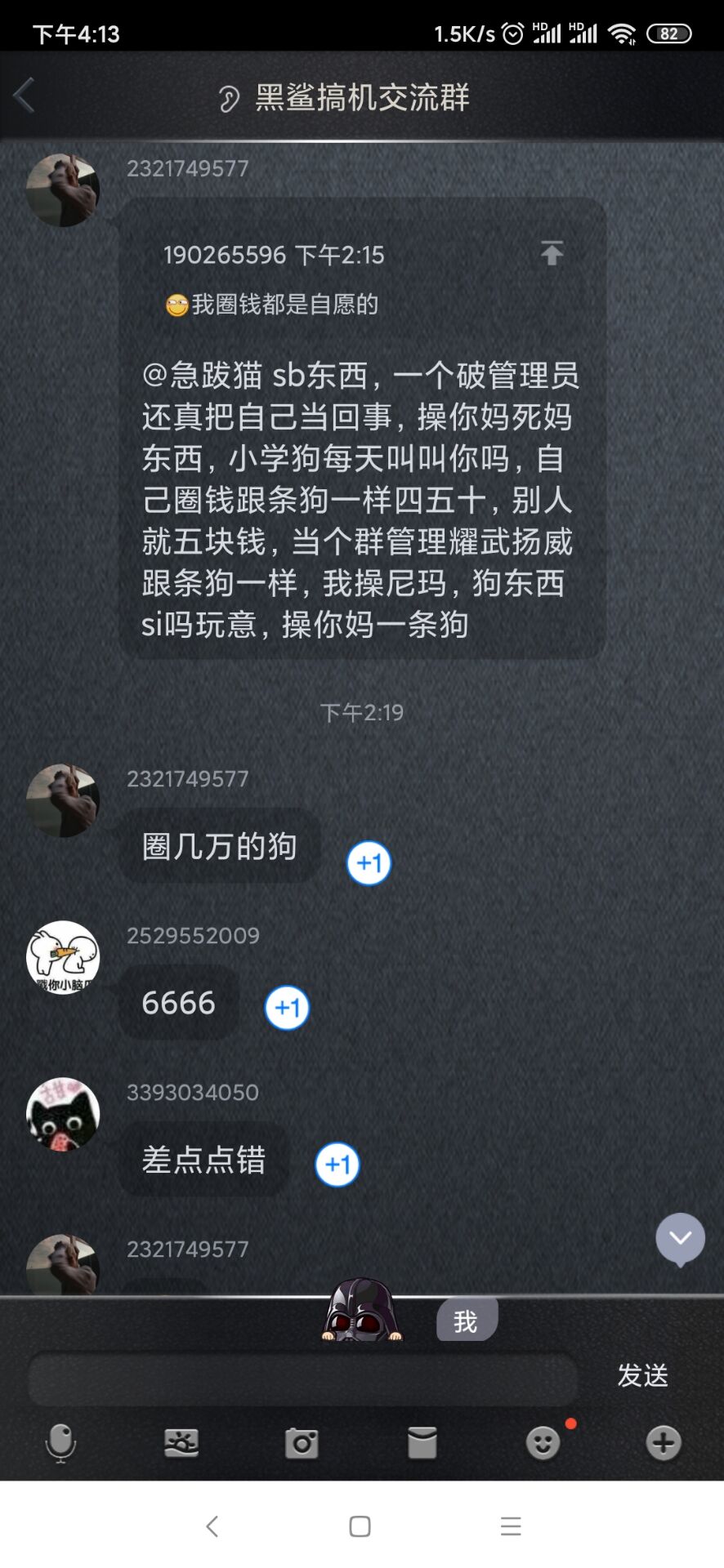Go back from the group chat
This screenshot has height=1568, width=724.
coord(24,96)
